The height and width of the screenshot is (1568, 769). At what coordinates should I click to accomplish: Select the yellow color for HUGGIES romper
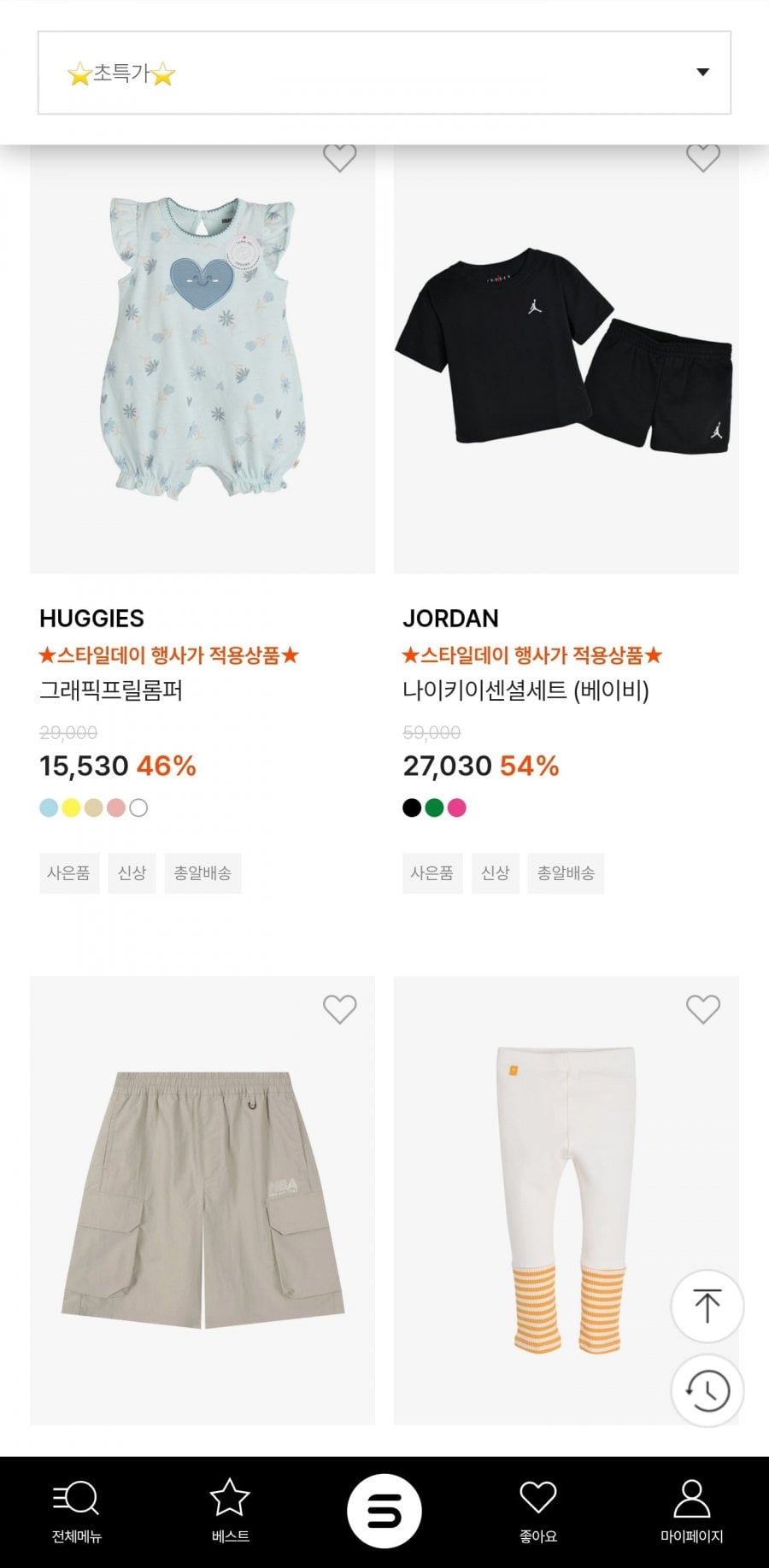click(x=71, y=807)
